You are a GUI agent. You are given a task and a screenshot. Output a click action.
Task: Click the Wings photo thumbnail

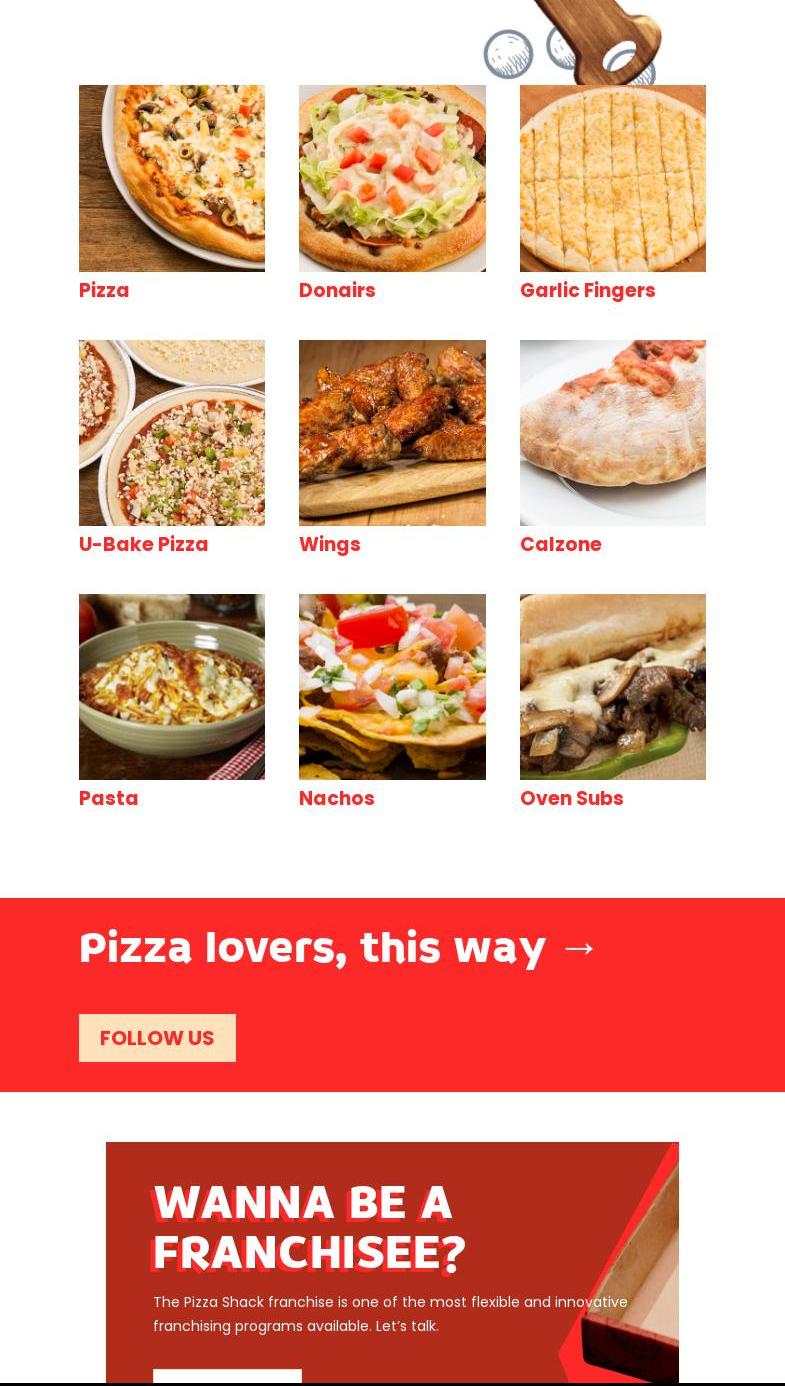click(392, 432)
